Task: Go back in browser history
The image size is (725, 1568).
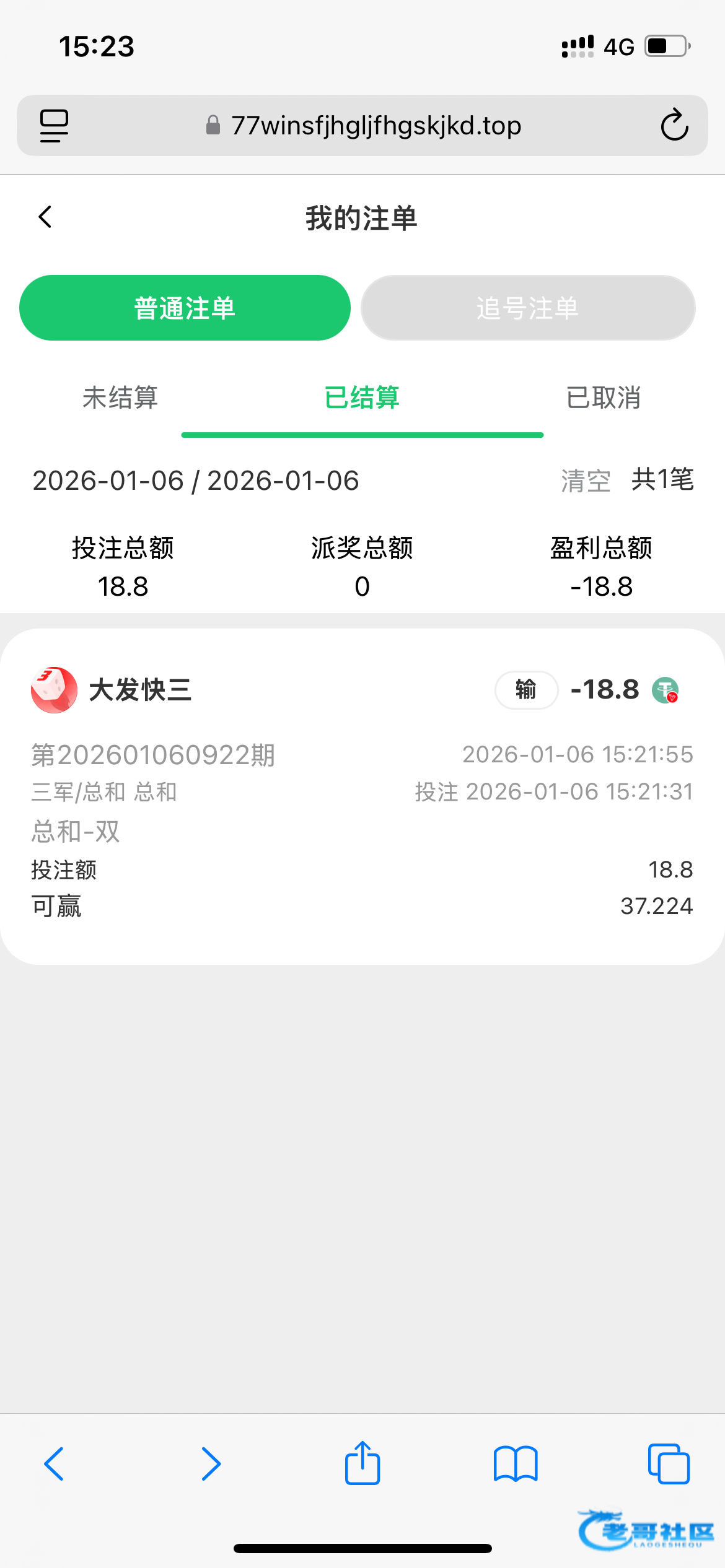Action: coord(55,1464)
